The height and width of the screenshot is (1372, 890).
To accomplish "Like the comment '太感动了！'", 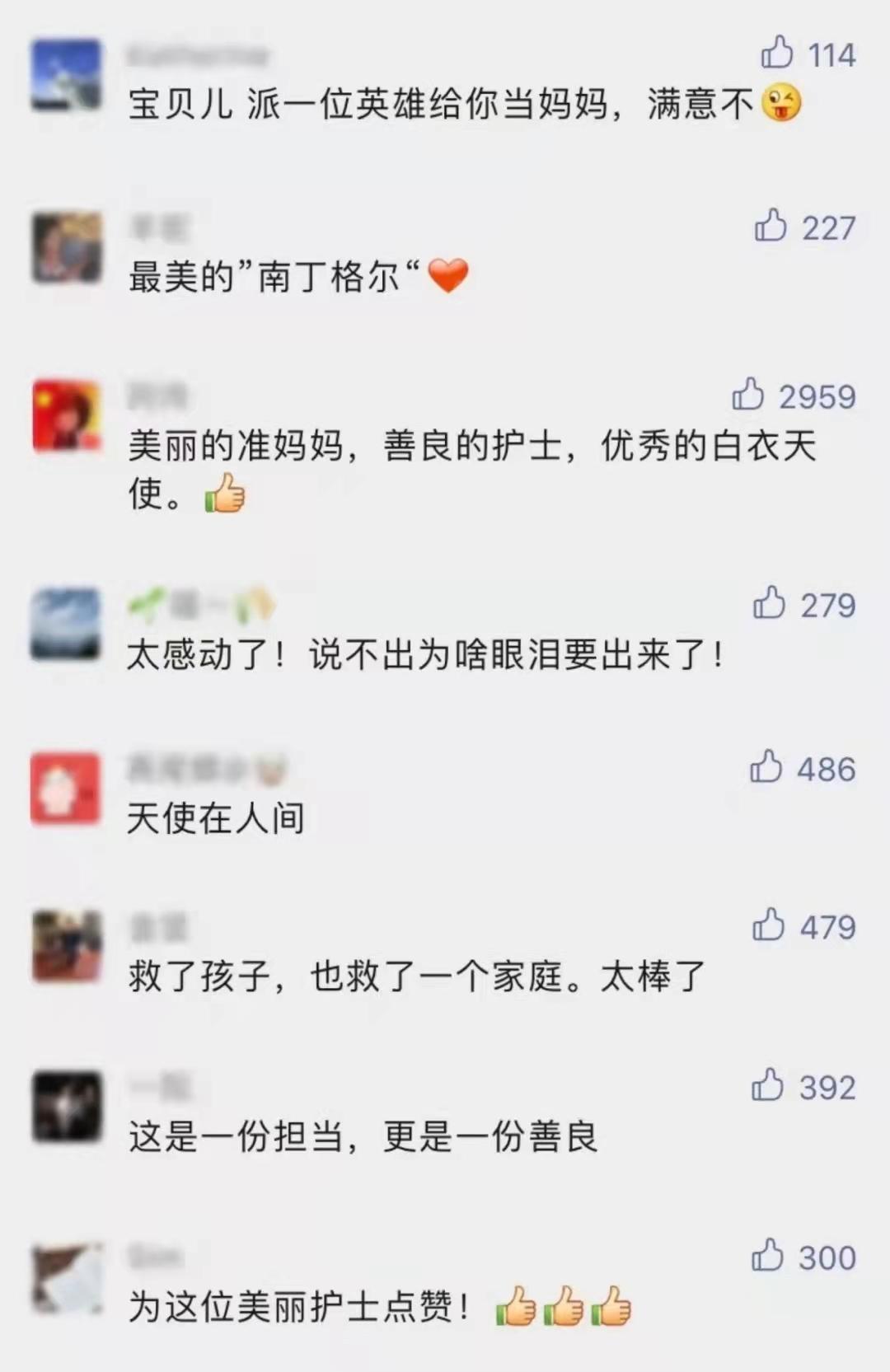I will (x=769, y=603).
